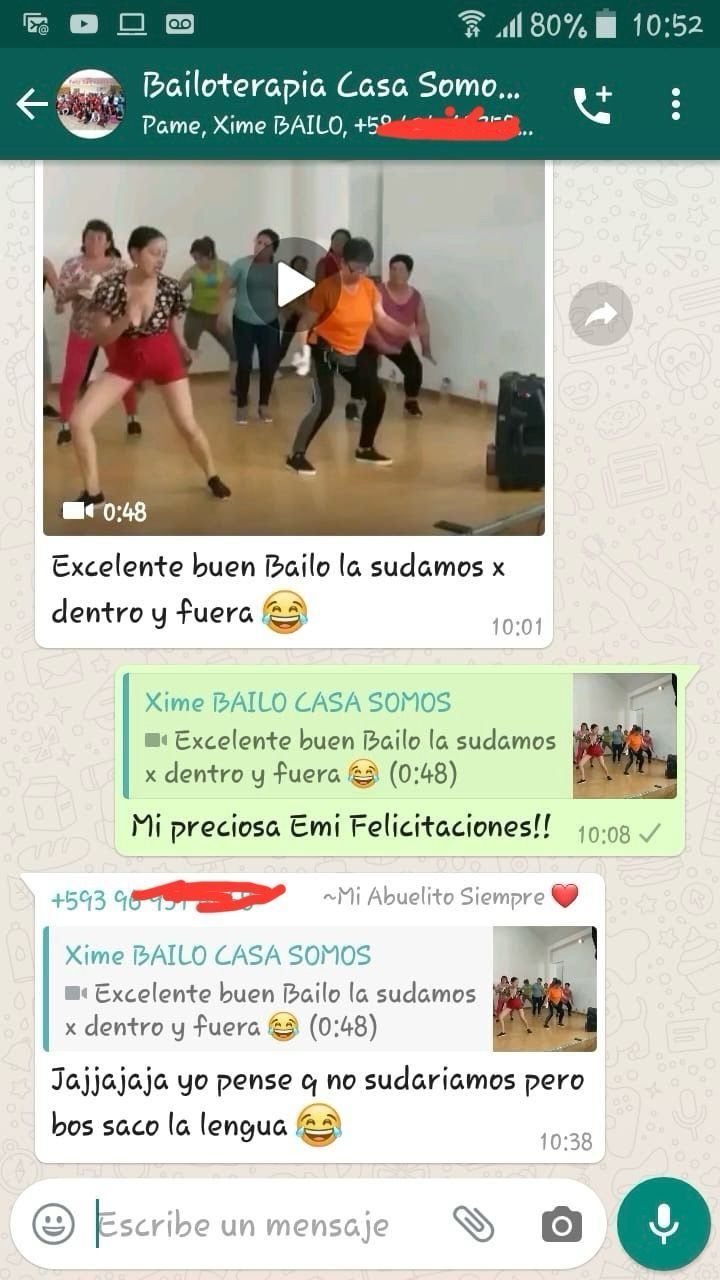Play the 0:48 dance video
The width and height of the screenshot is (720, 1280).
[x=294, y=284]
